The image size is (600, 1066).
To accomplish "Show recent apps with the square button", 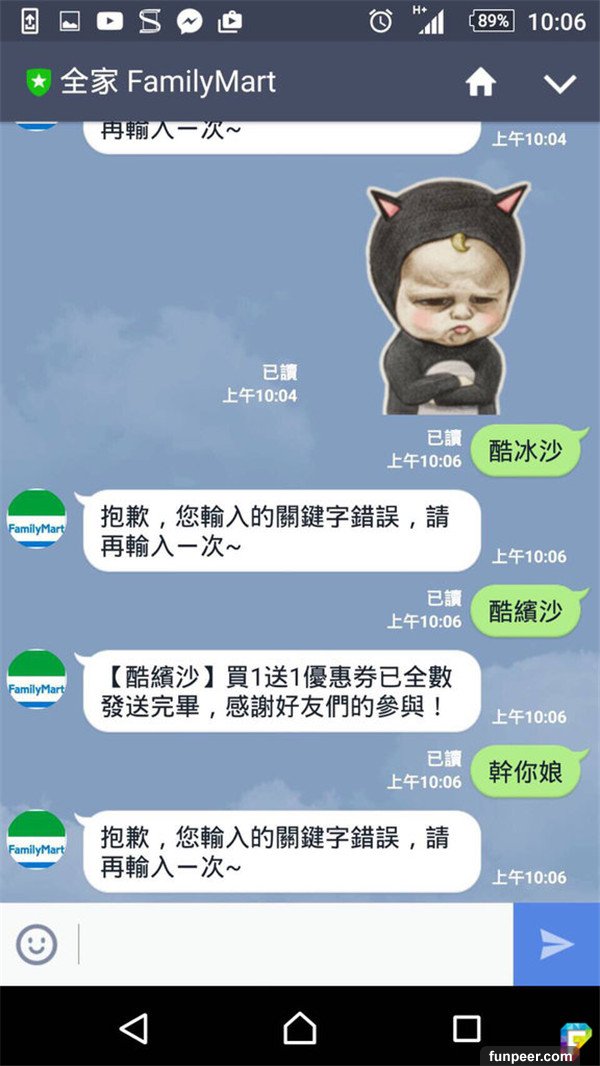I will pos(466,1027).
